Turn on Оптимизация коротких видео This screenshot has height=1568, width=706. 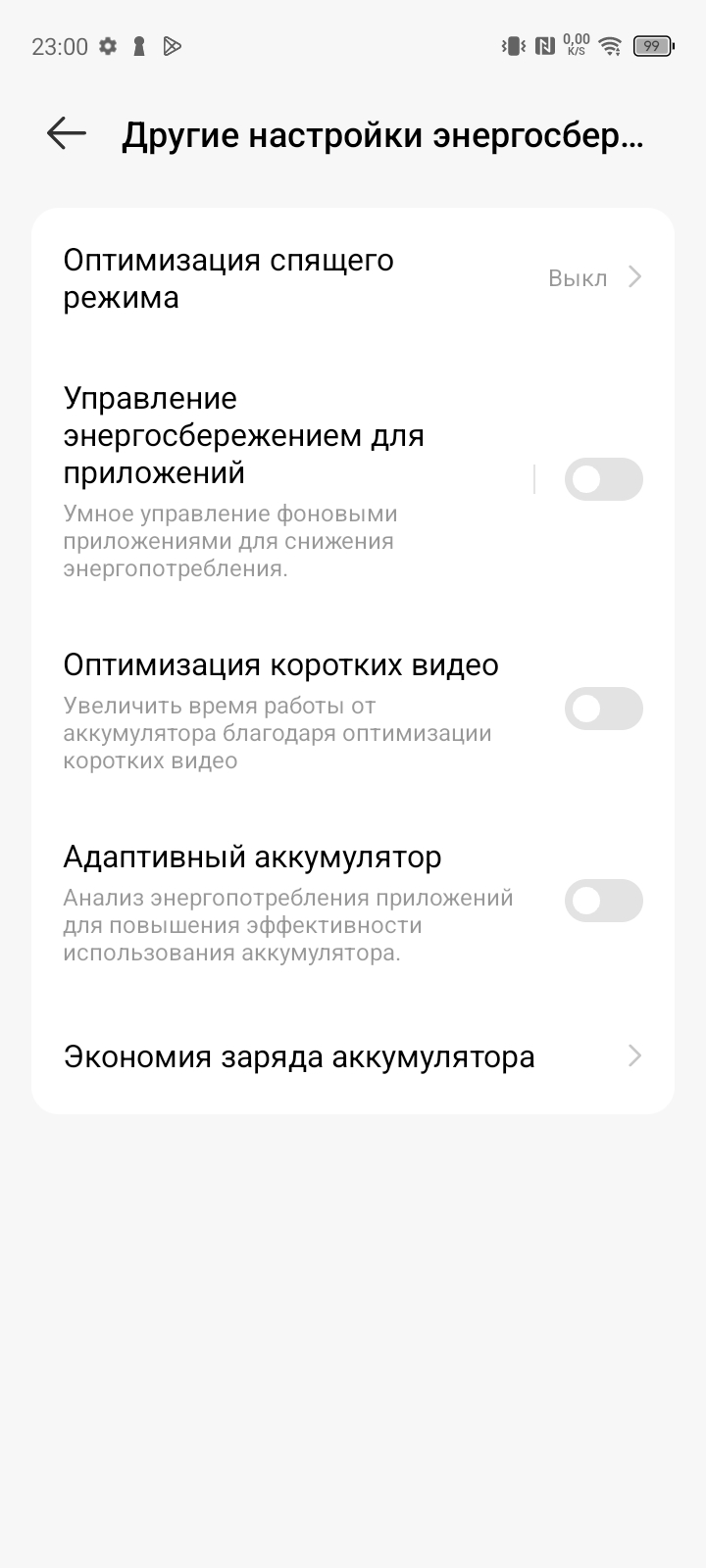603,709
